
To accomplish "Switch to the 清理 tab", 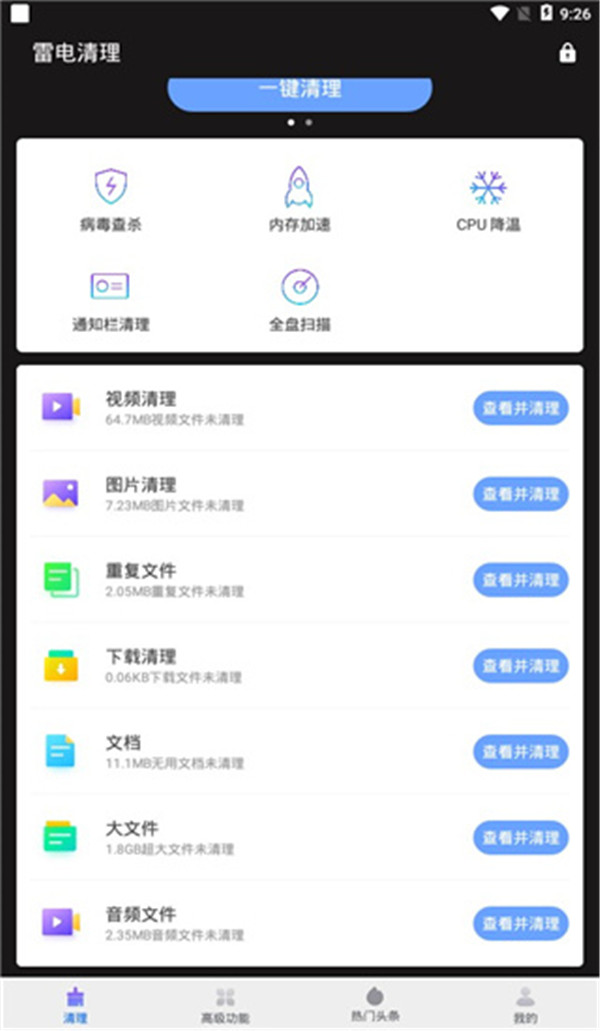I will [75, 1005].
